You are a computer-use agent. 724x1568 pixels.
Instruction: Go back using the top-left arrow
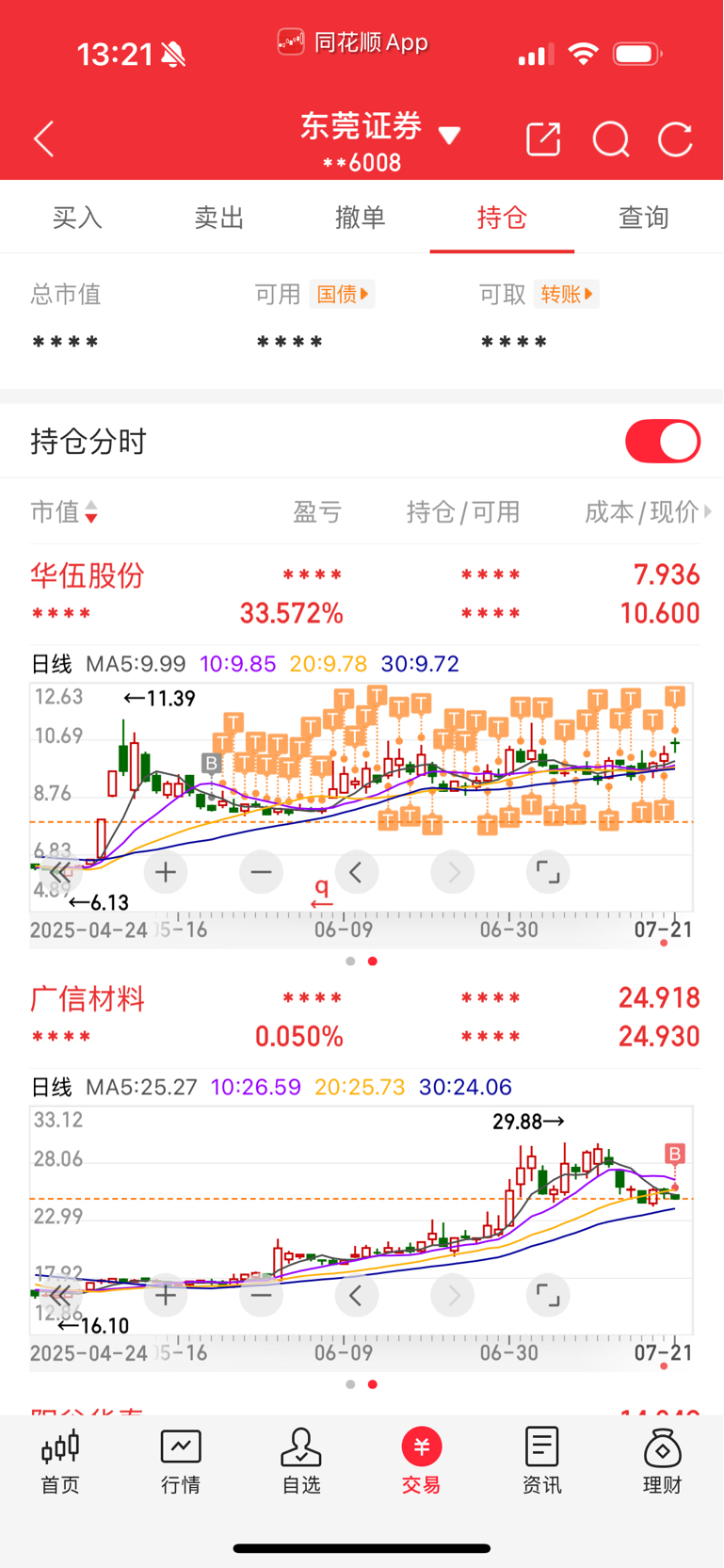[44, 139]
